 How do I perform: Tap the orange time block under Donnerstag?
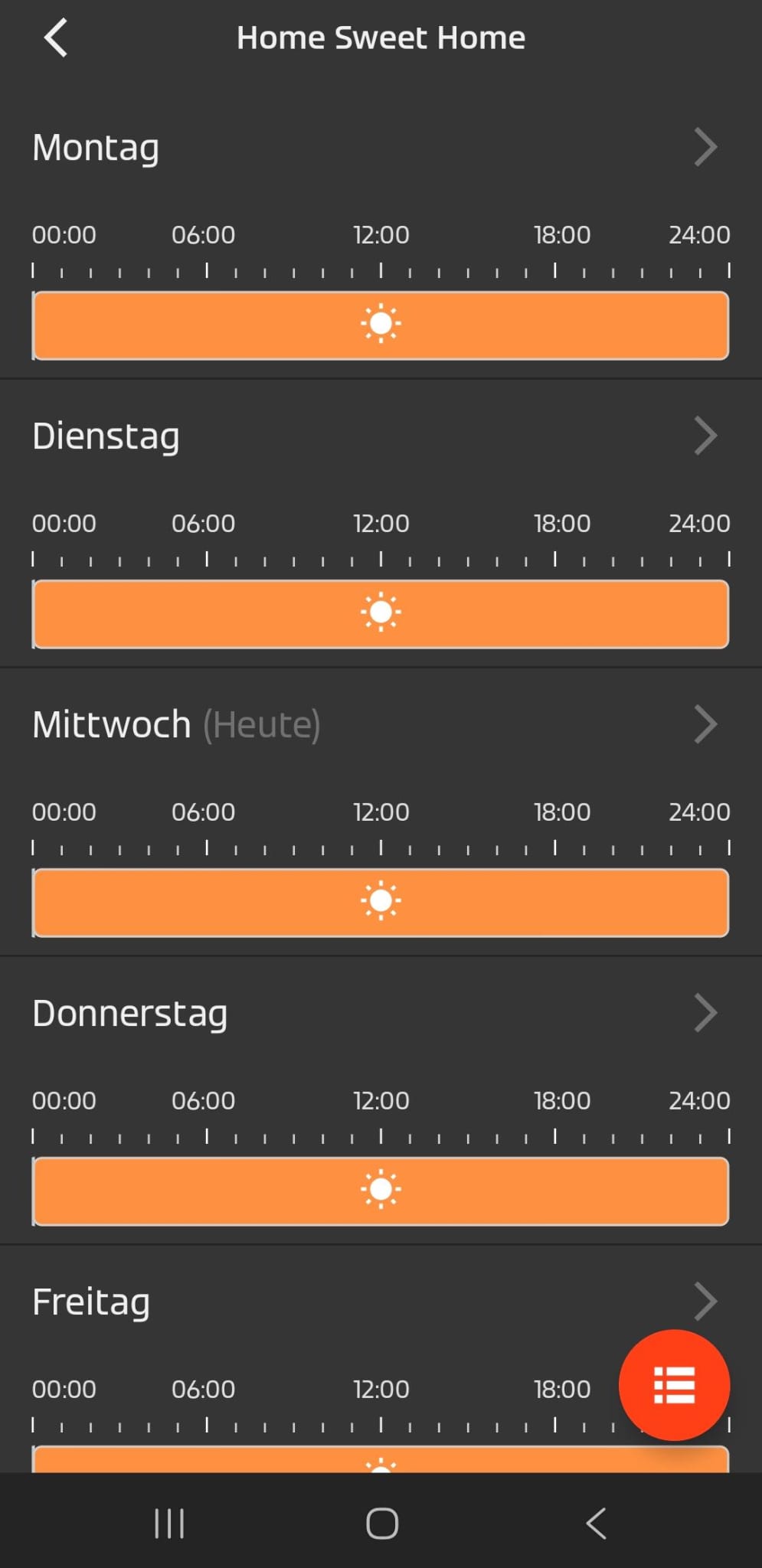pyautogui.click(x=381, y=1191)
